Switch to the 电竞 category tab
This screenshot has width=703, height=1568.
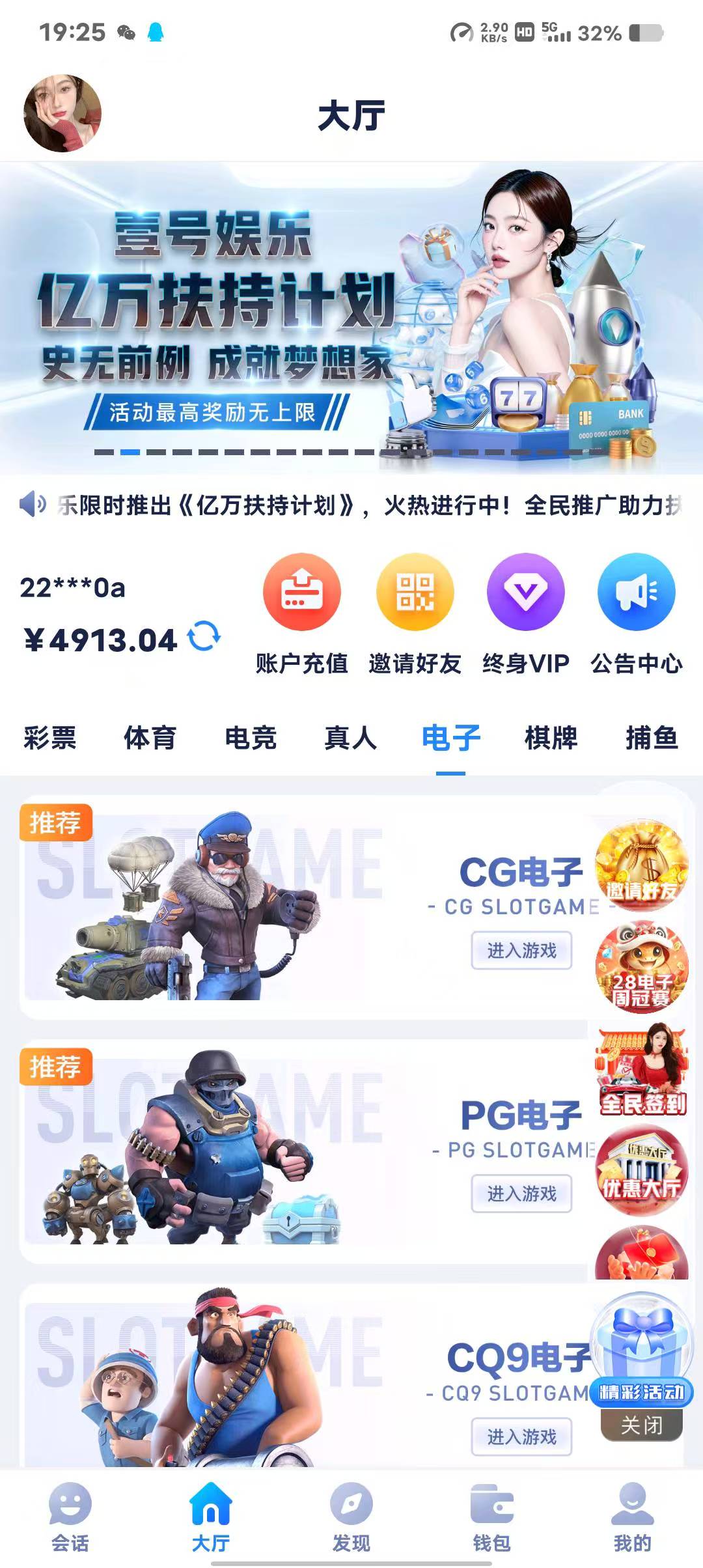coord(251,738)
